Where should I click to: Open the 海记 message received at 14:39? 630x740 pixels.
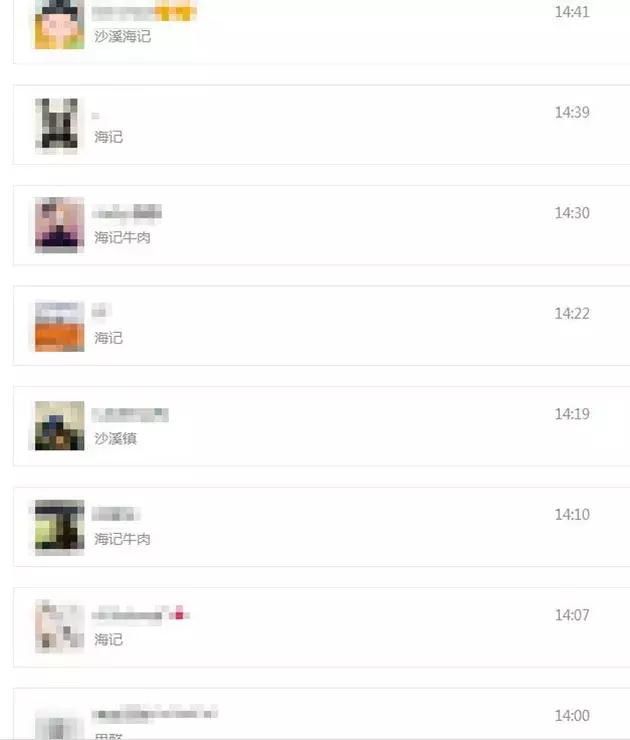[109, 137]
